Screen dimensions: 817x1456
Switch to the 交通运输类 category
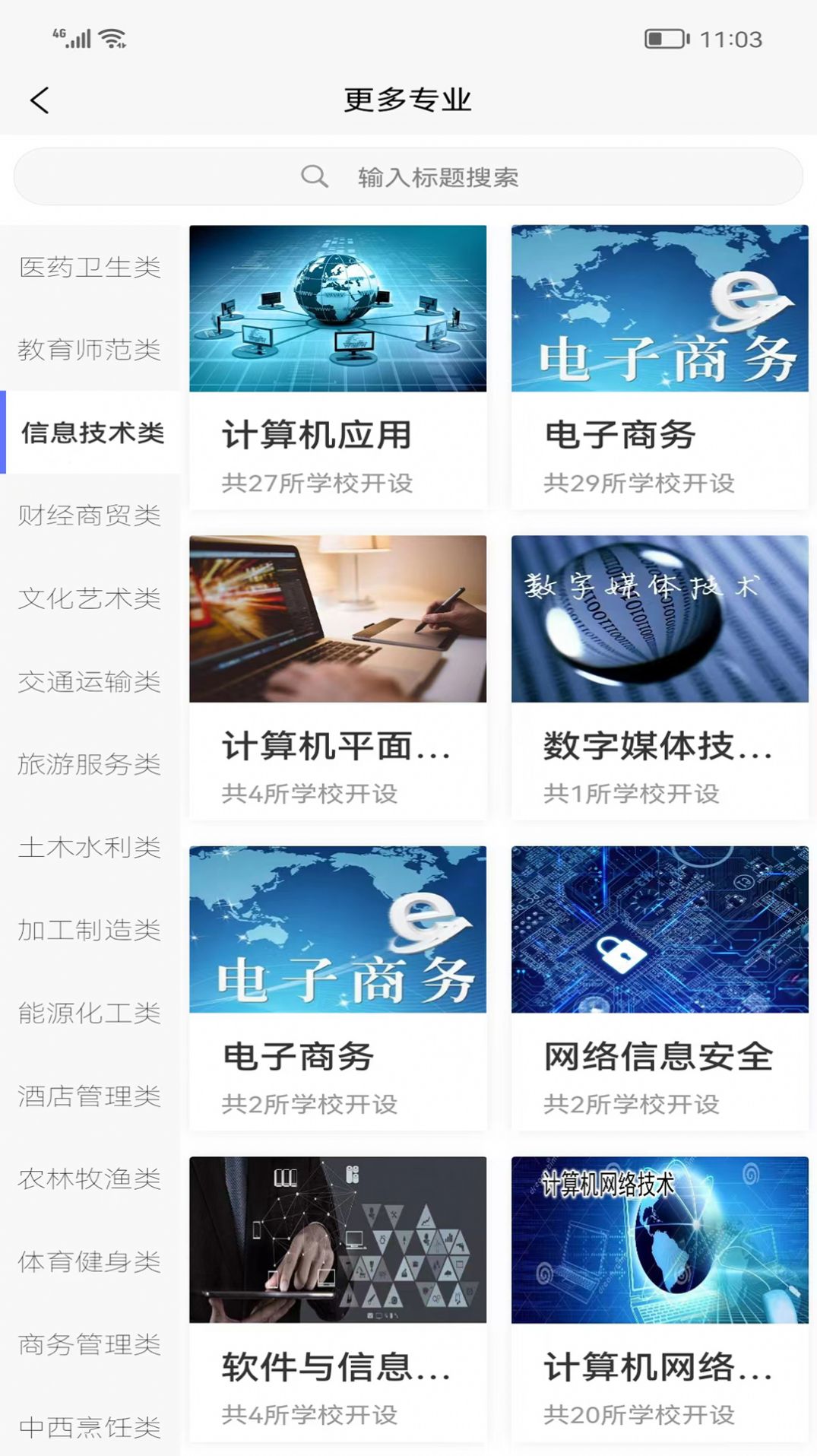tap(90, 683)
